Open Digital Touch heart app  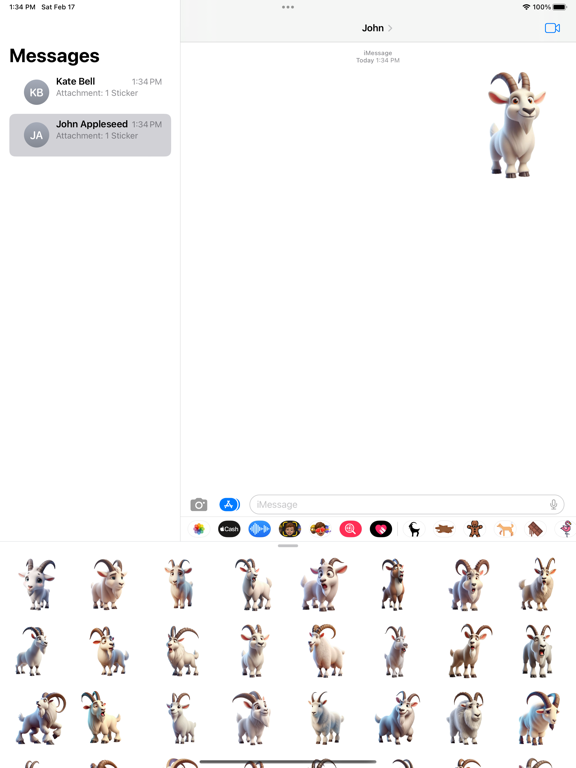[x=381, y=529]
